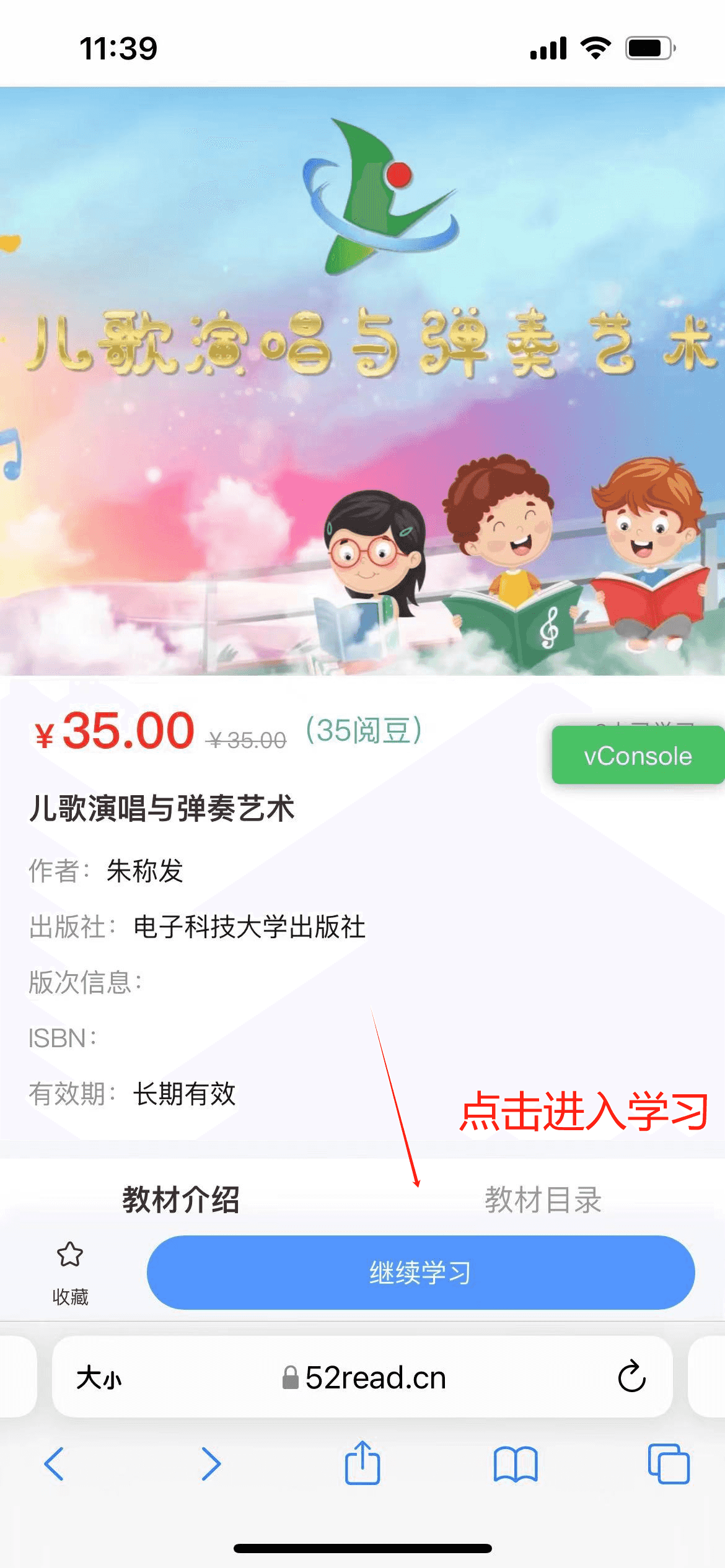Share this page from Safari toolbar
Viewport: 725px width, 1568px height.
coord(362,1463)
